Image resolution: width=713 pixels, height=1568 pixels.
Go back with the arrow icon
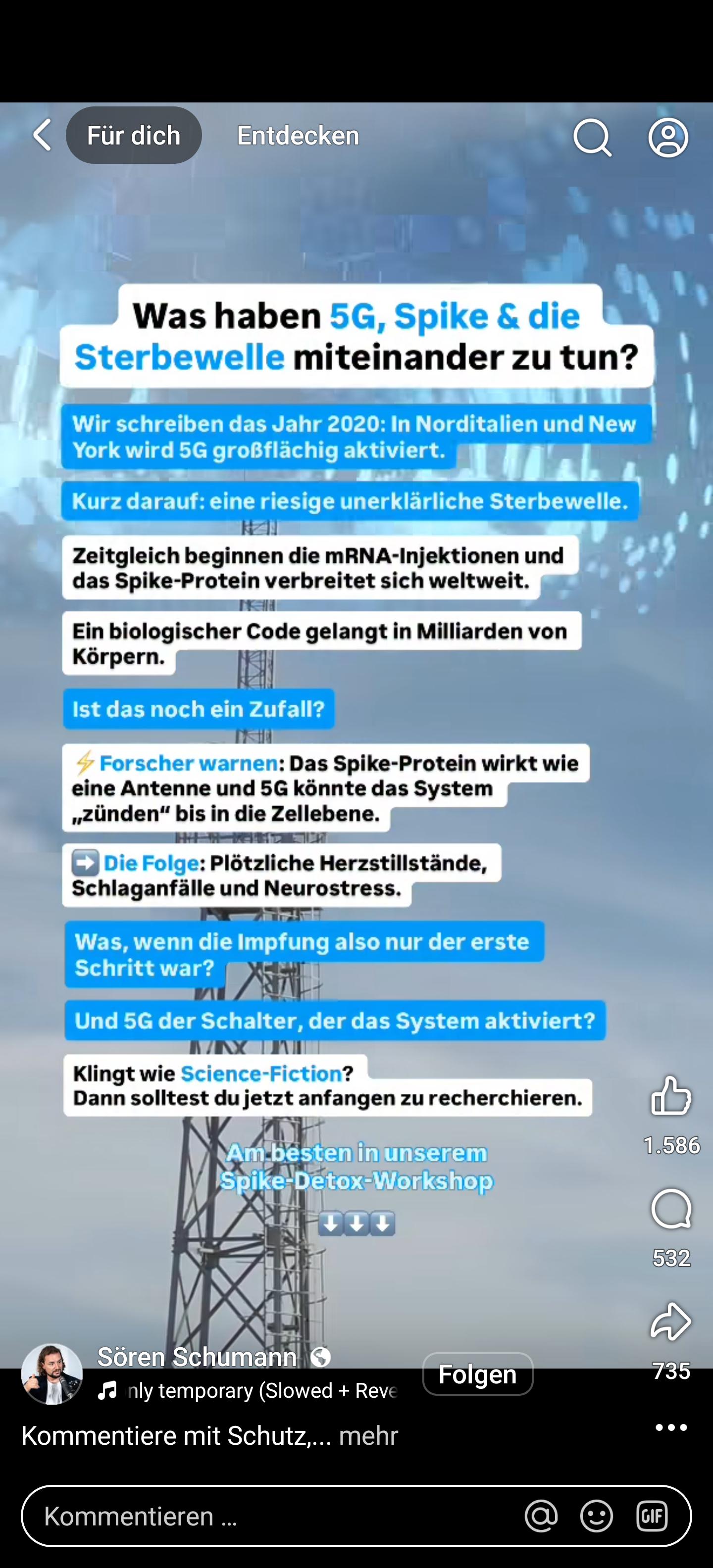42,135
